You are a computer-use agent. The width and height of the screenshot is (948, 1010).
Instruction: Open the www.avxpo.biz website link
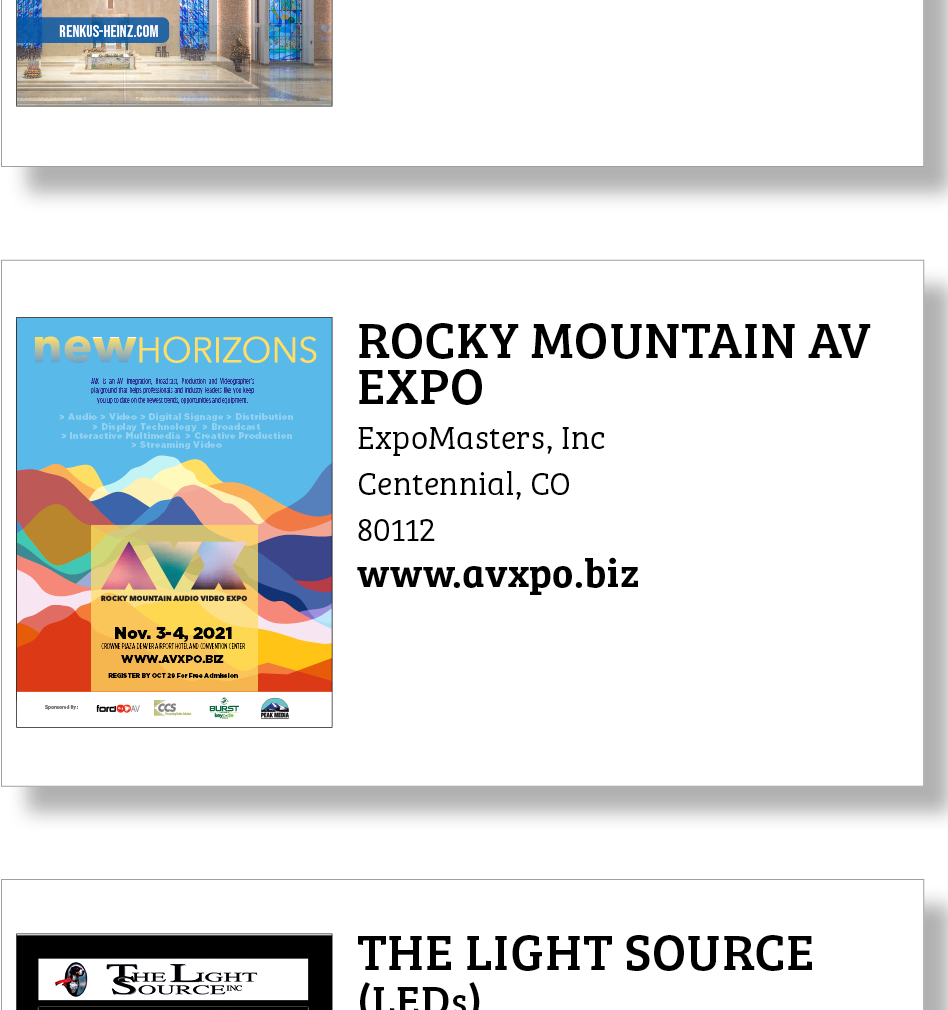[498, 575]
